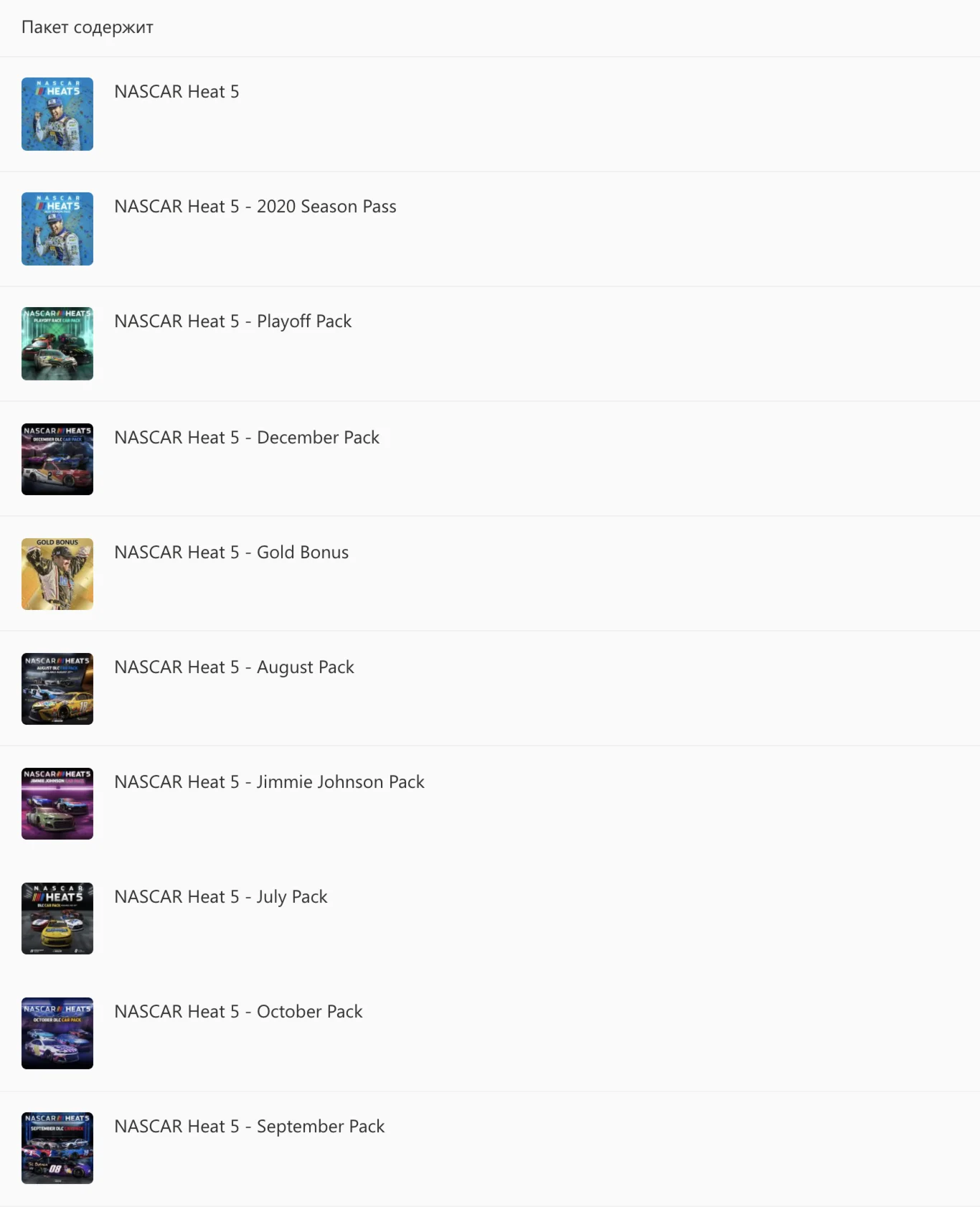Open NASCAR Heat 5 - 2020 Season Pass
Screen dimensions: 980x1207
click(x=255, y=207)
